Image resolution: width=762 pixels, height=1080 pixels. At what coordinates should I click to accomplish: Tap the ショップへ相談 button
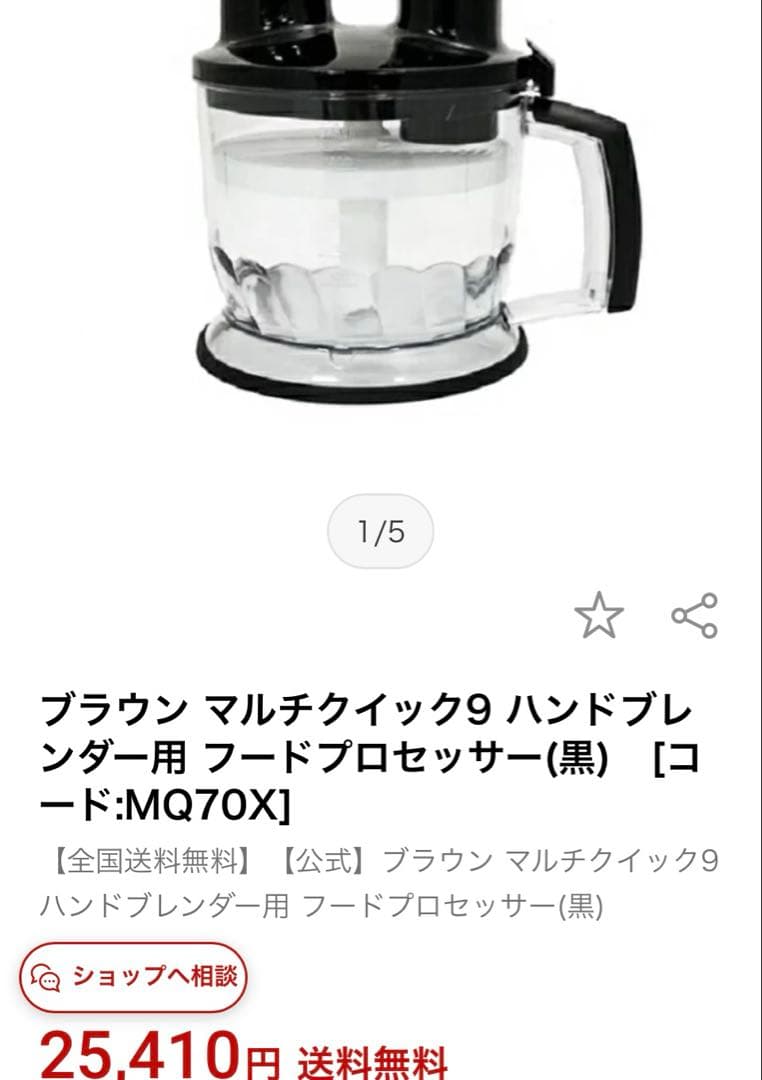(x=133, y=977)
